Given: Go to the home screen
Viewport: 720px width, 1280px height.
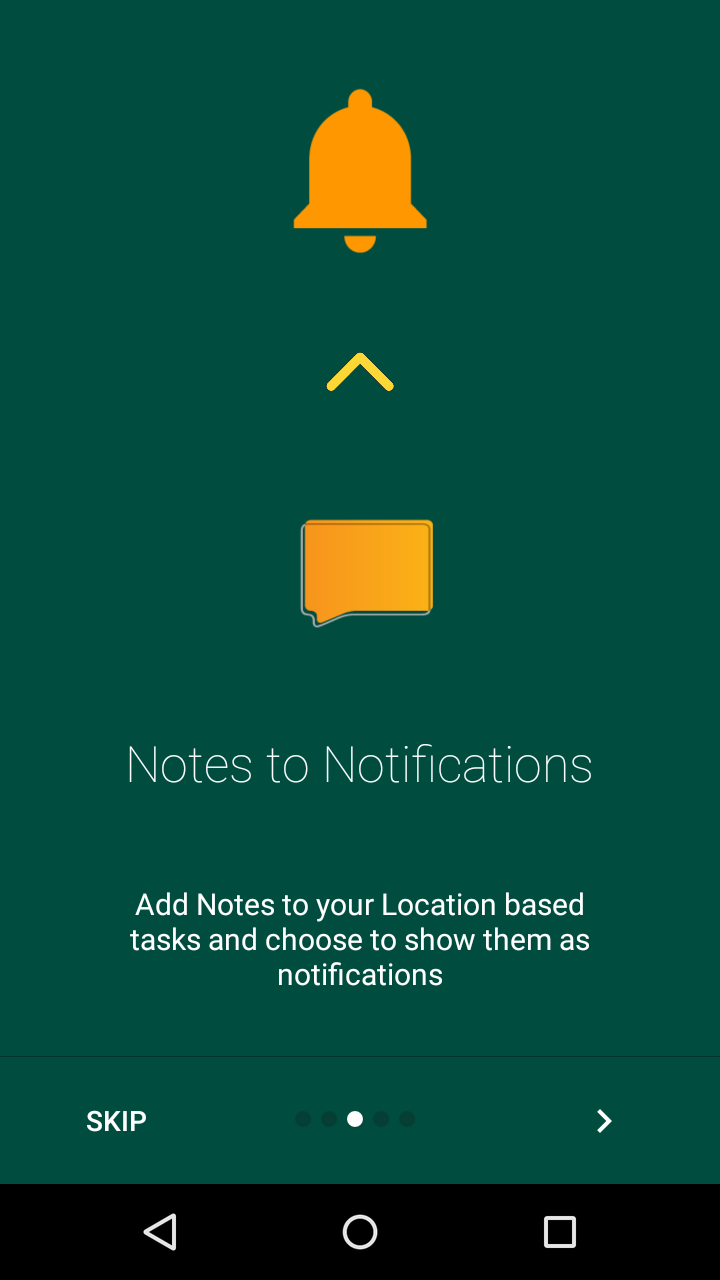Looking at the screenshot, I should 360,1232.
